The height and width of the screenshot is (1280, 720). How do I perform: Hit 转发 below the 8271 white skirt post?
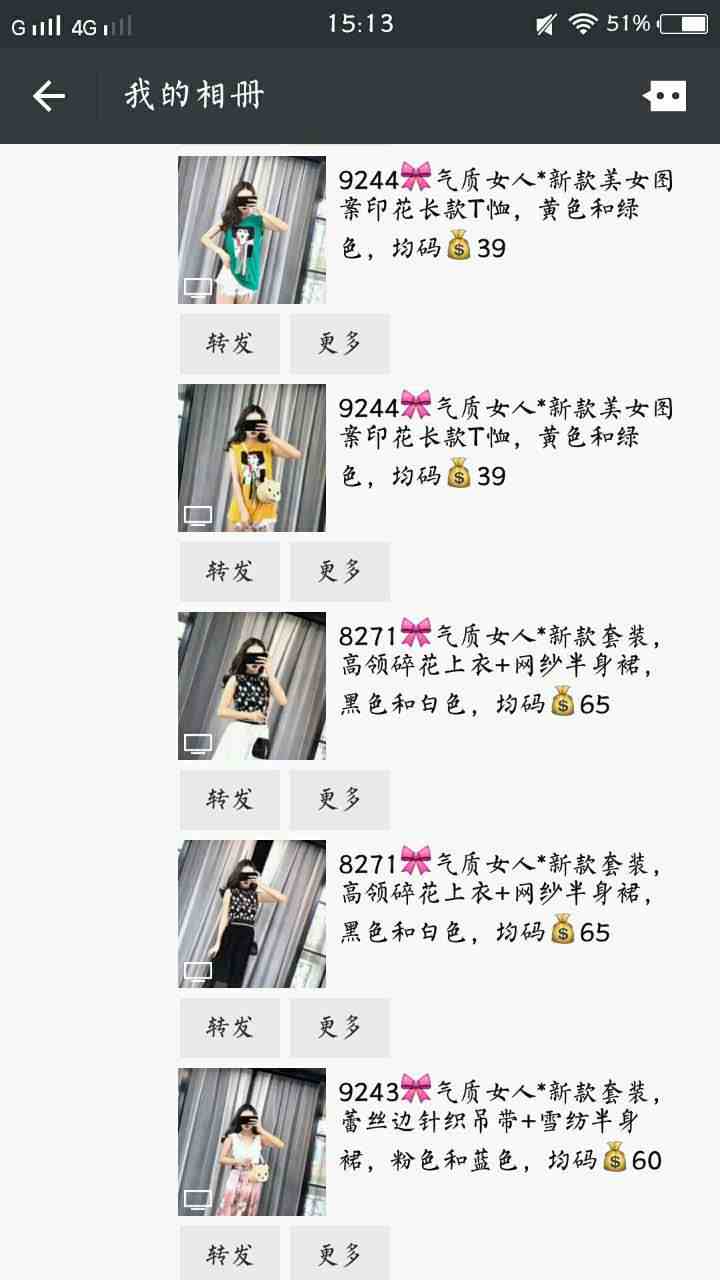click(230, 800)
